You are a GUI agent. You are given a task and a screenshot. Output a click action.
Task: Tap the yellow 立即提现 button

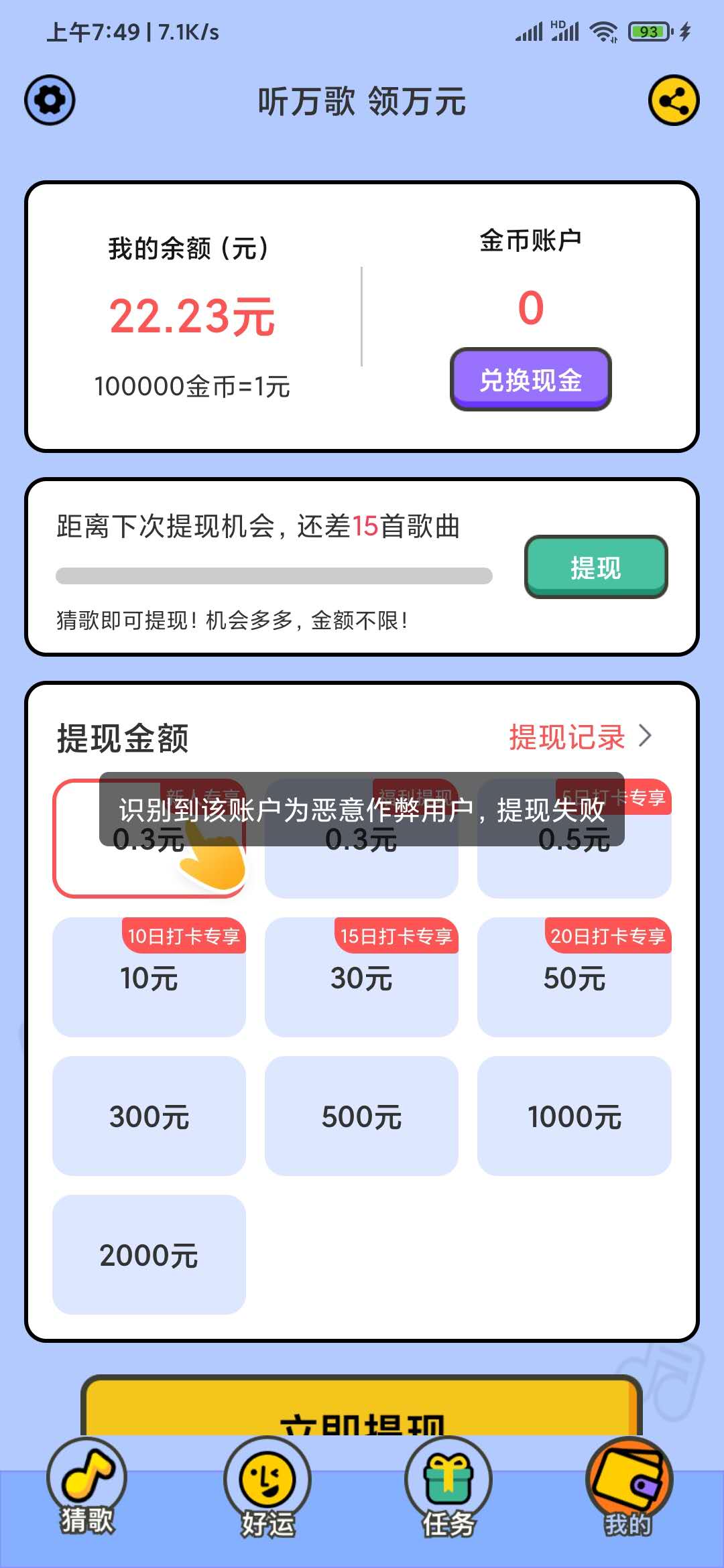(x=361, y=1411)
